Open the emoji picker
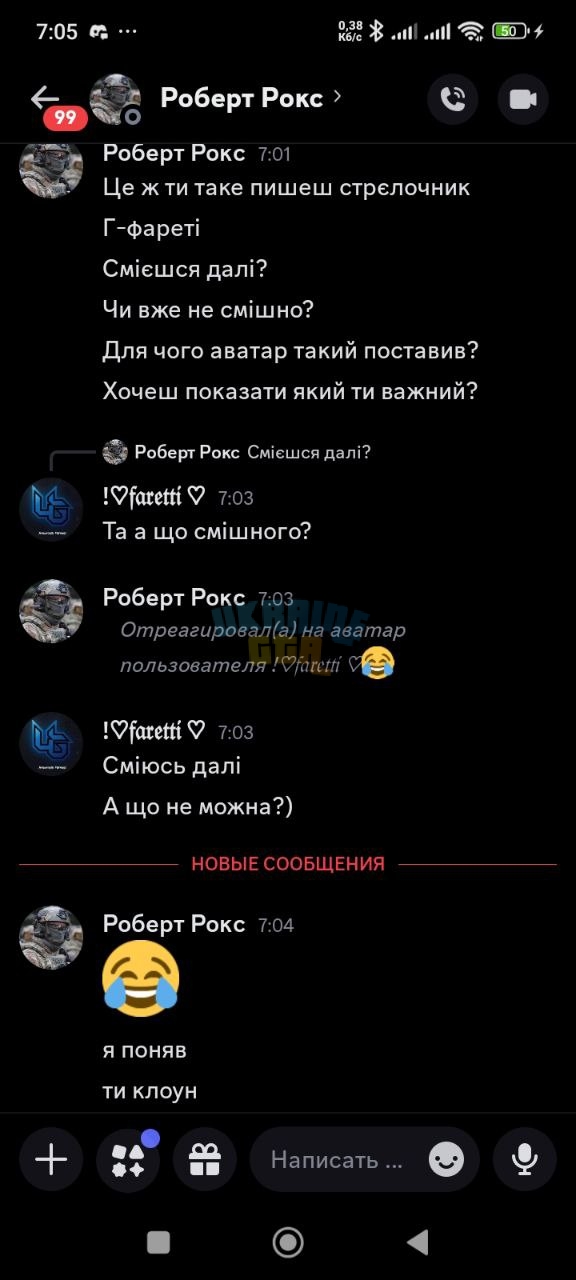Viewport: 576px width, 1280px height. pyautogui.click(x=446, y=1159)
